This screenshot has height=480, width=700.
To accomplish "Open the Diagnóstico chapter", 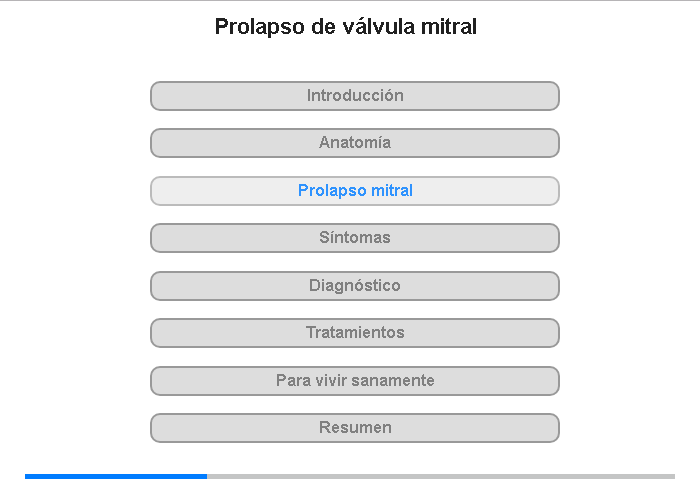I will [355, 286].
